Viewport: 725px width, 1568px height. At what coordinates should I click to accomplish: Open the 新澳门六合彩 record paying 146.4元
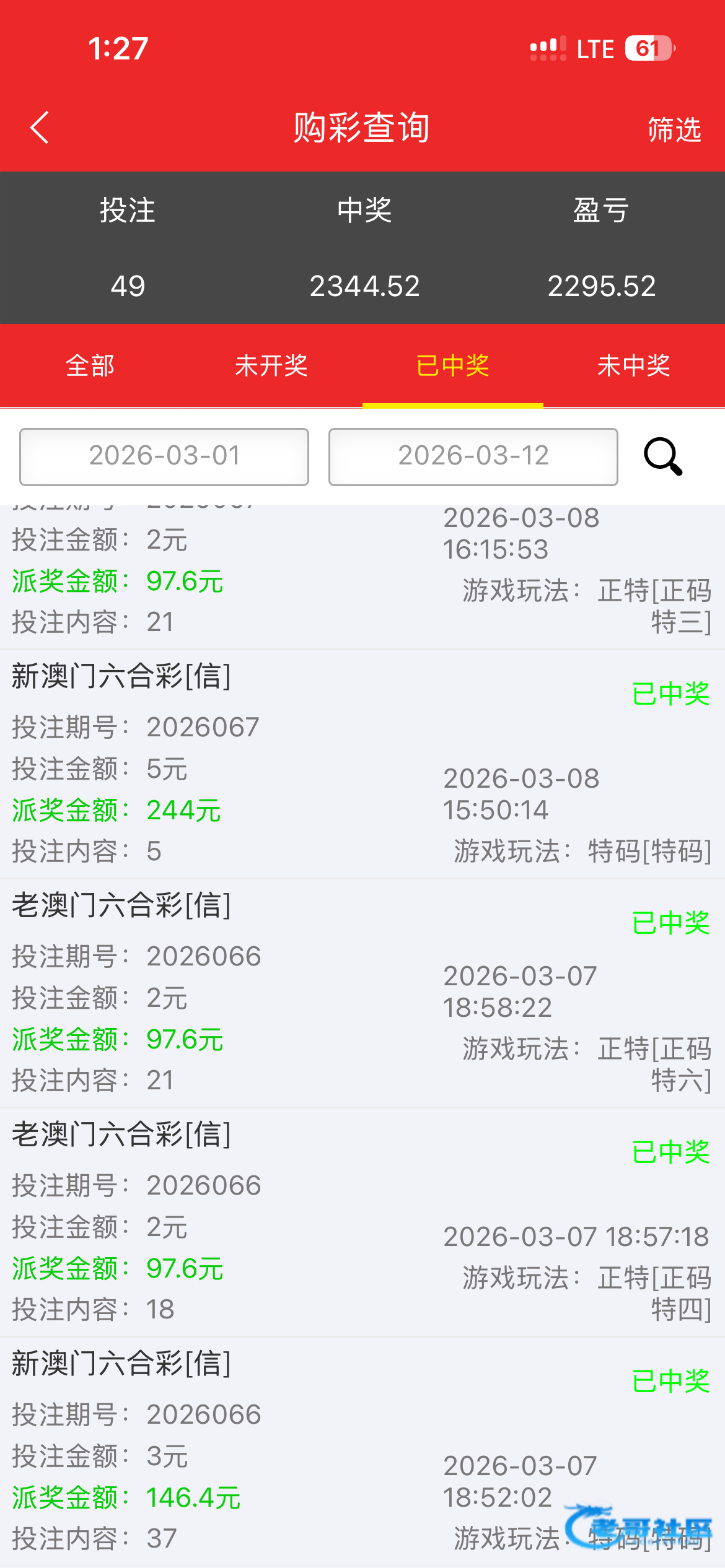click(362, 1452)
